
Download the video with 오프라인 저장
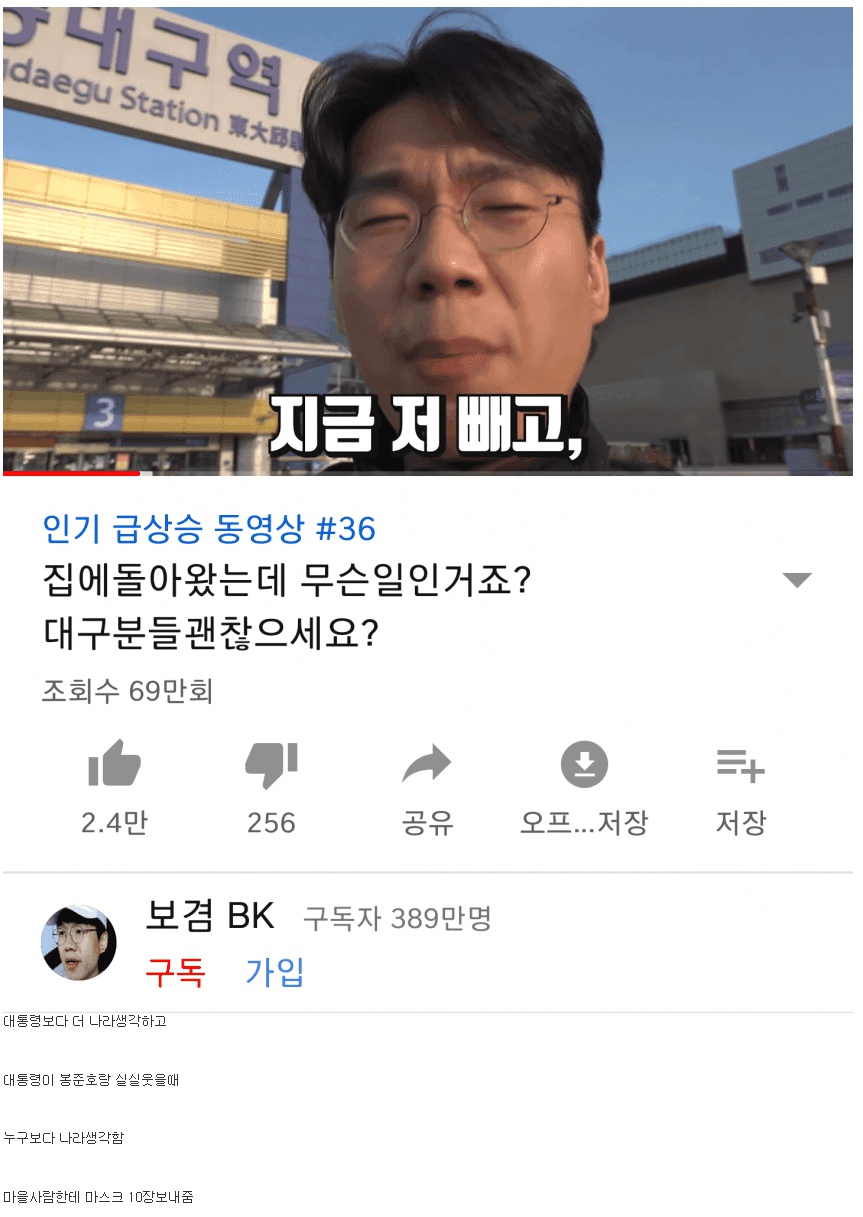(x=584, y=767)
